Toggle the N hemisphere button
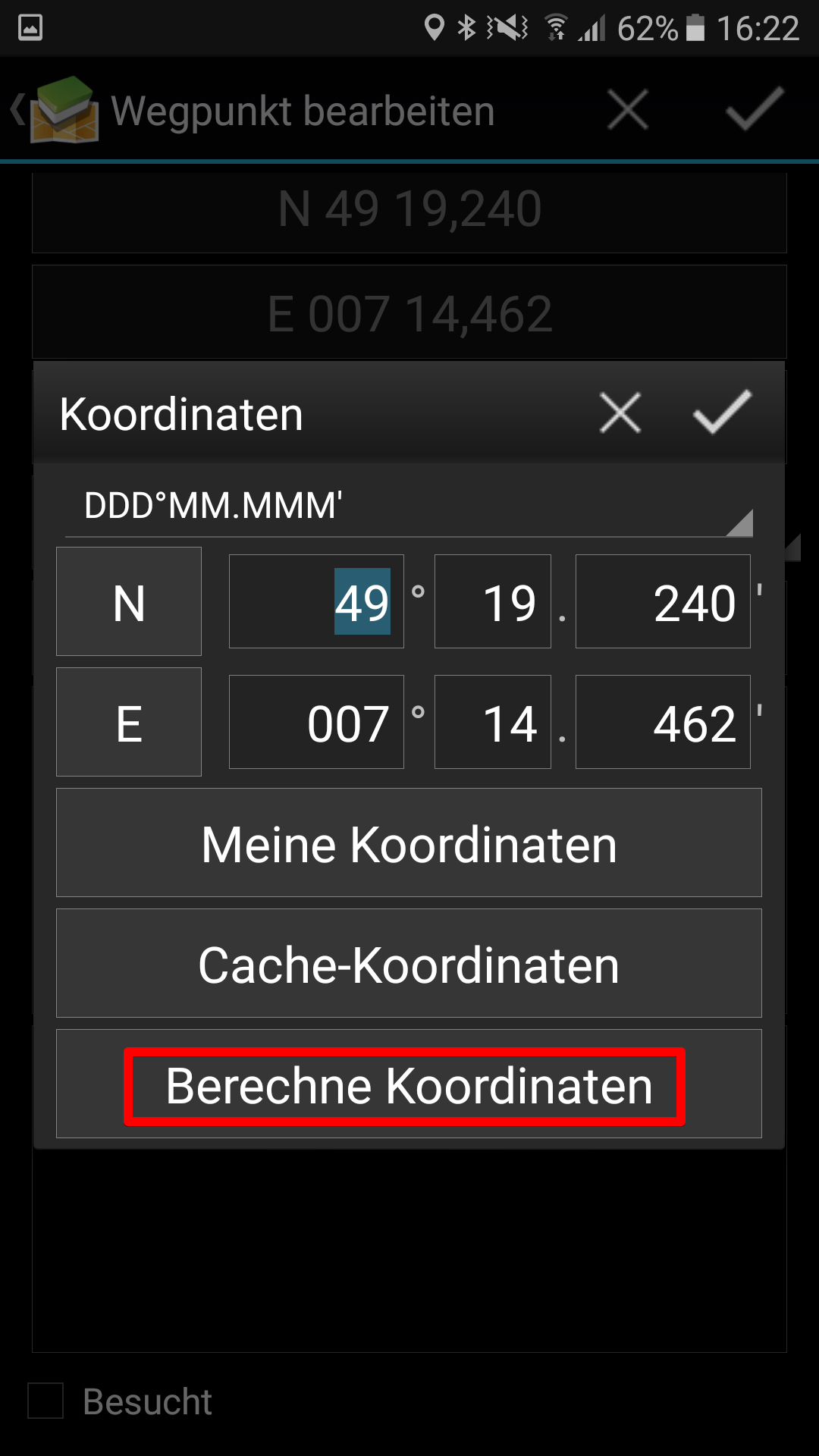 point(129,601)
